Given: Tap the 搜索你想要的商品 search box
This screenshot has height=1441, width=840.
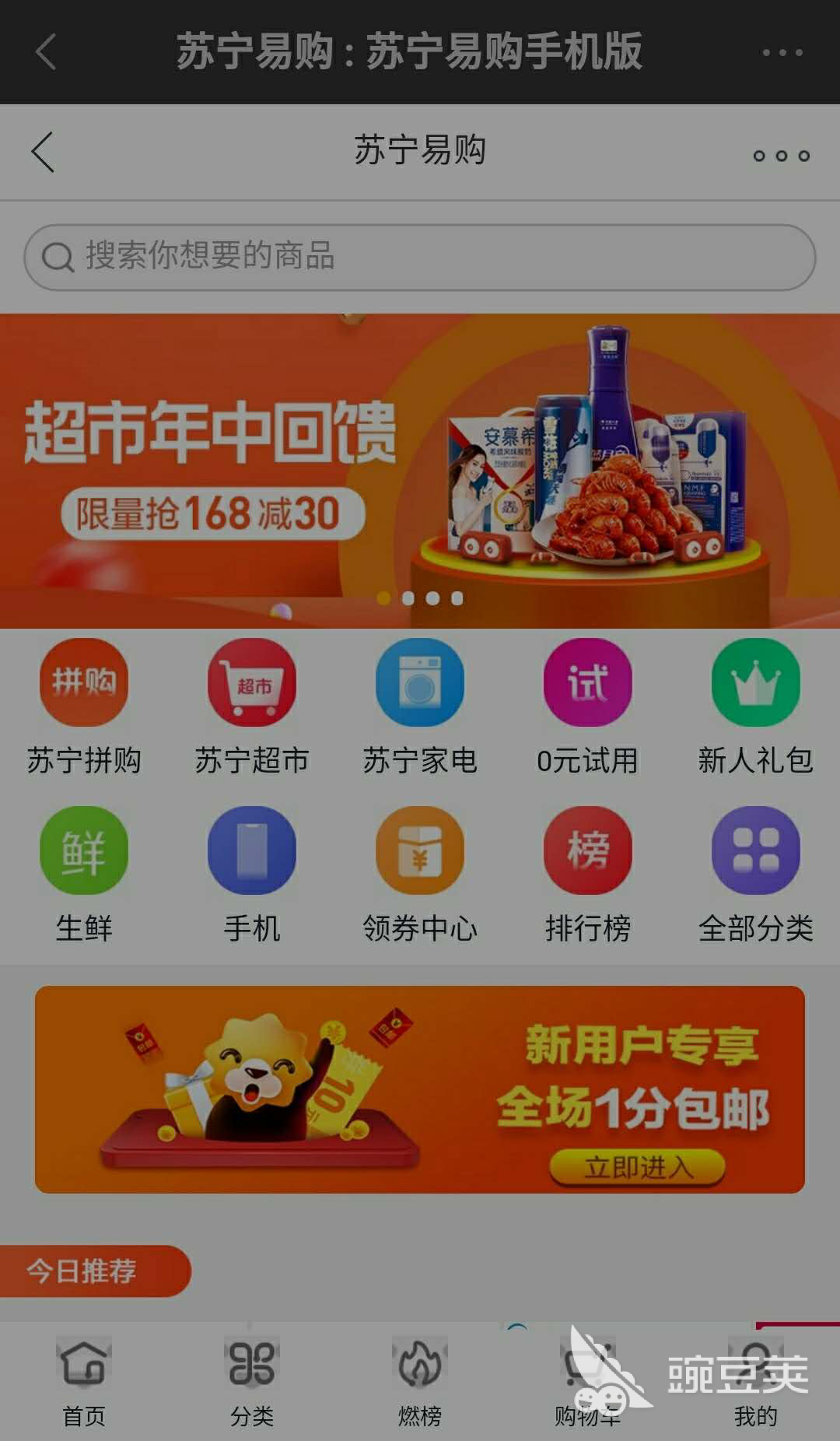Looking at the screenshot, I should [420, 257].
